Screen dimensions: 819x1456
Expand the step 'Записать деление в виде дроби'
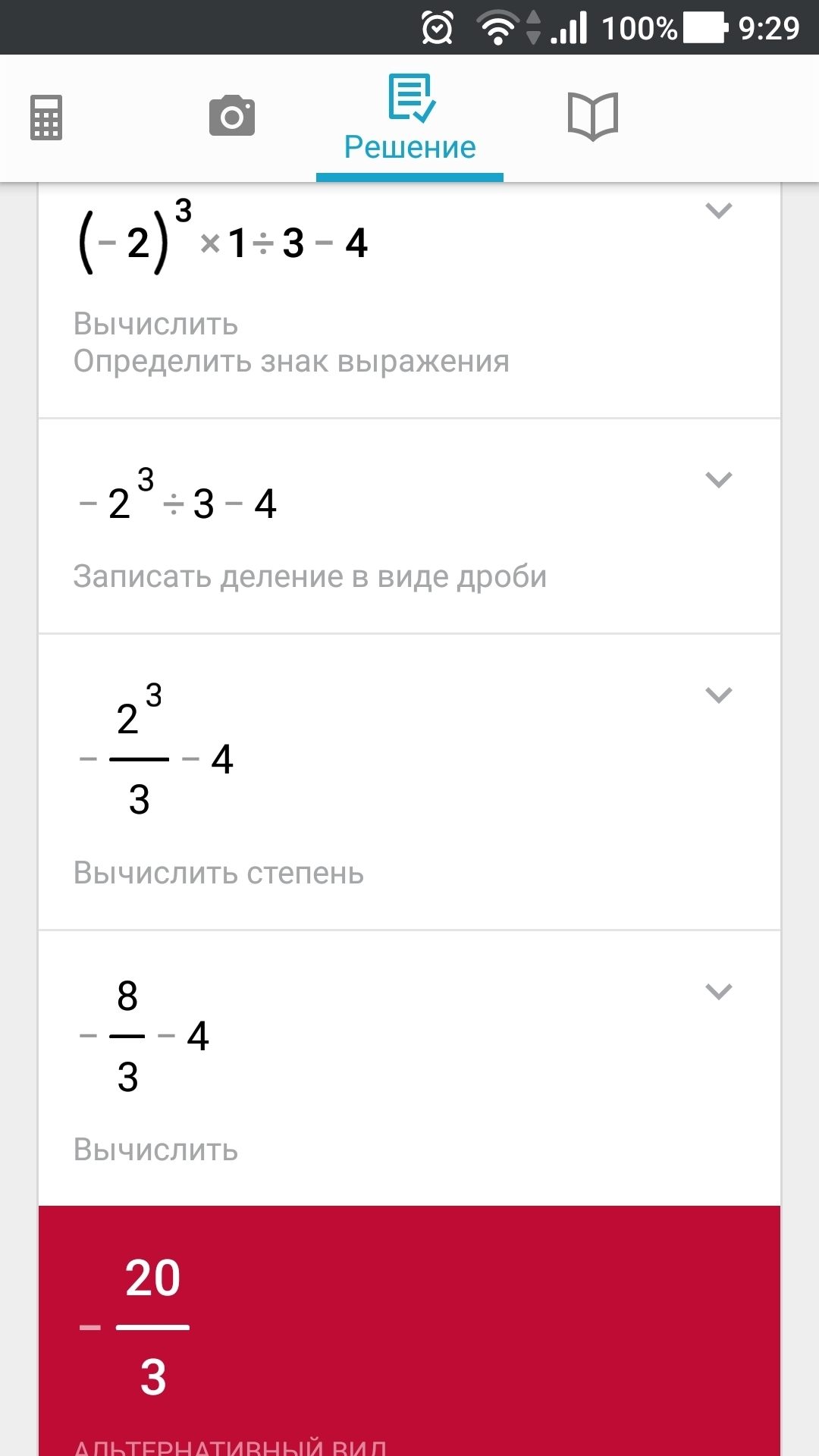tap(718, 479)
